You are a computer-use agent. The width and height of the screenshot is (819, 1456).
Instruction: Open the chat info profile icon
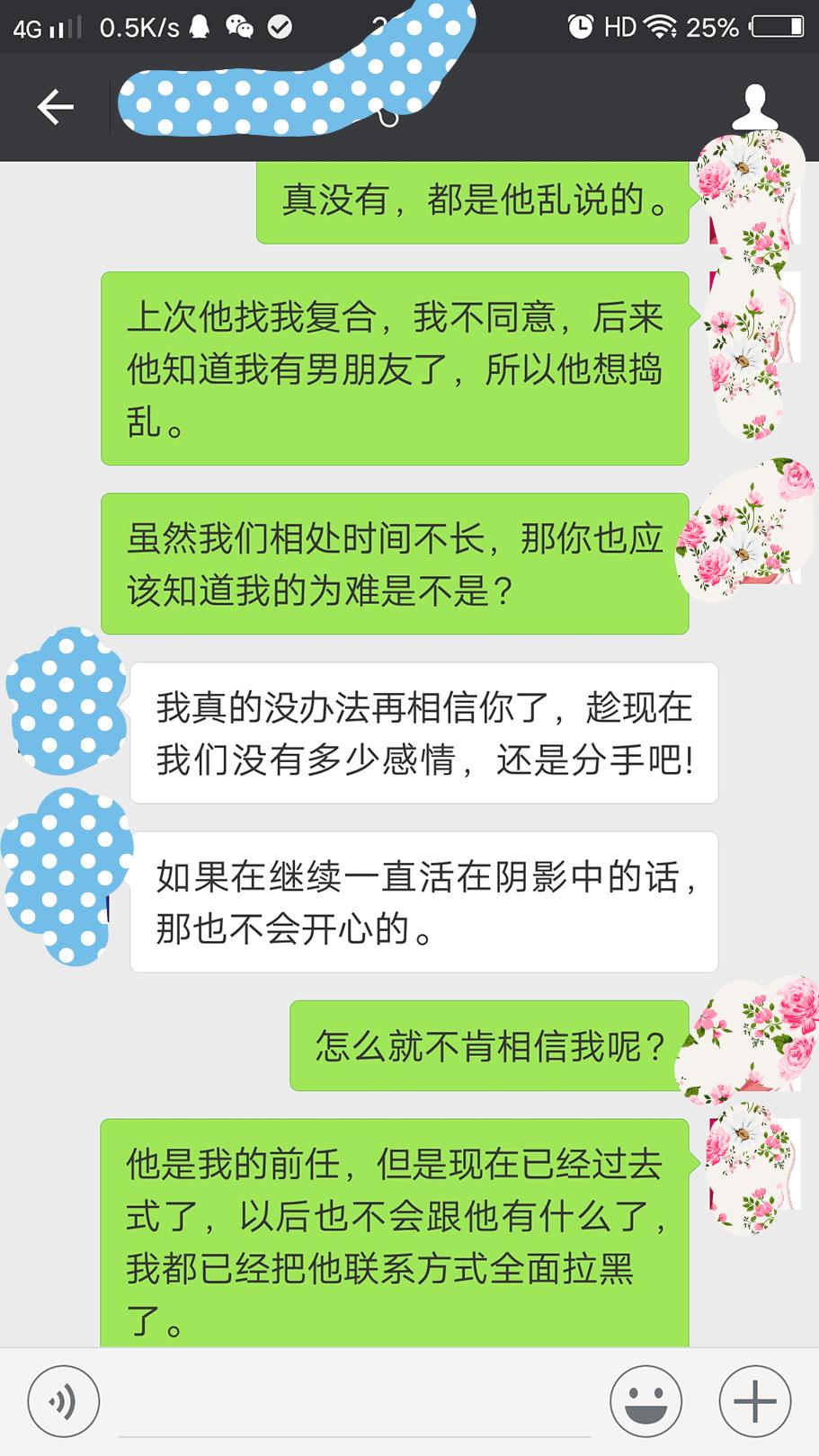755,107
